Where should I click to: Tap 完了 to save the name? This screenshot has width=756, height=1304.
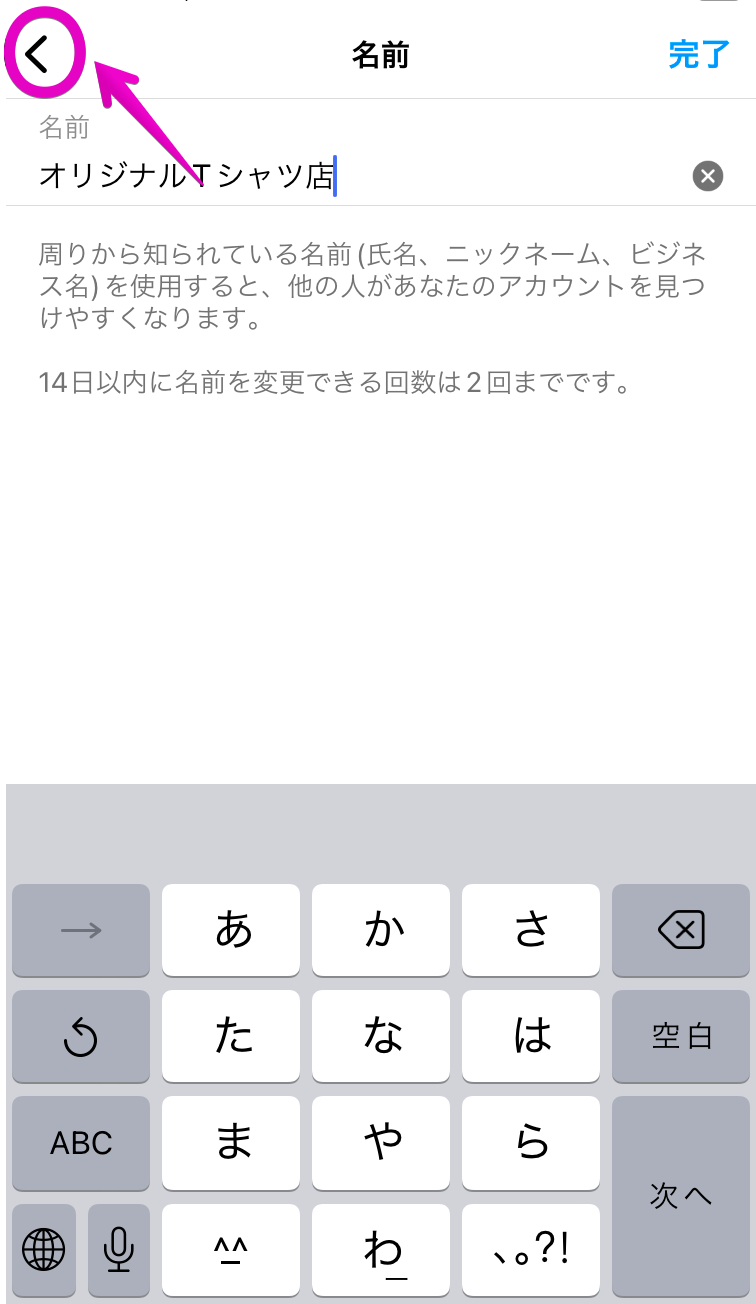699,54
